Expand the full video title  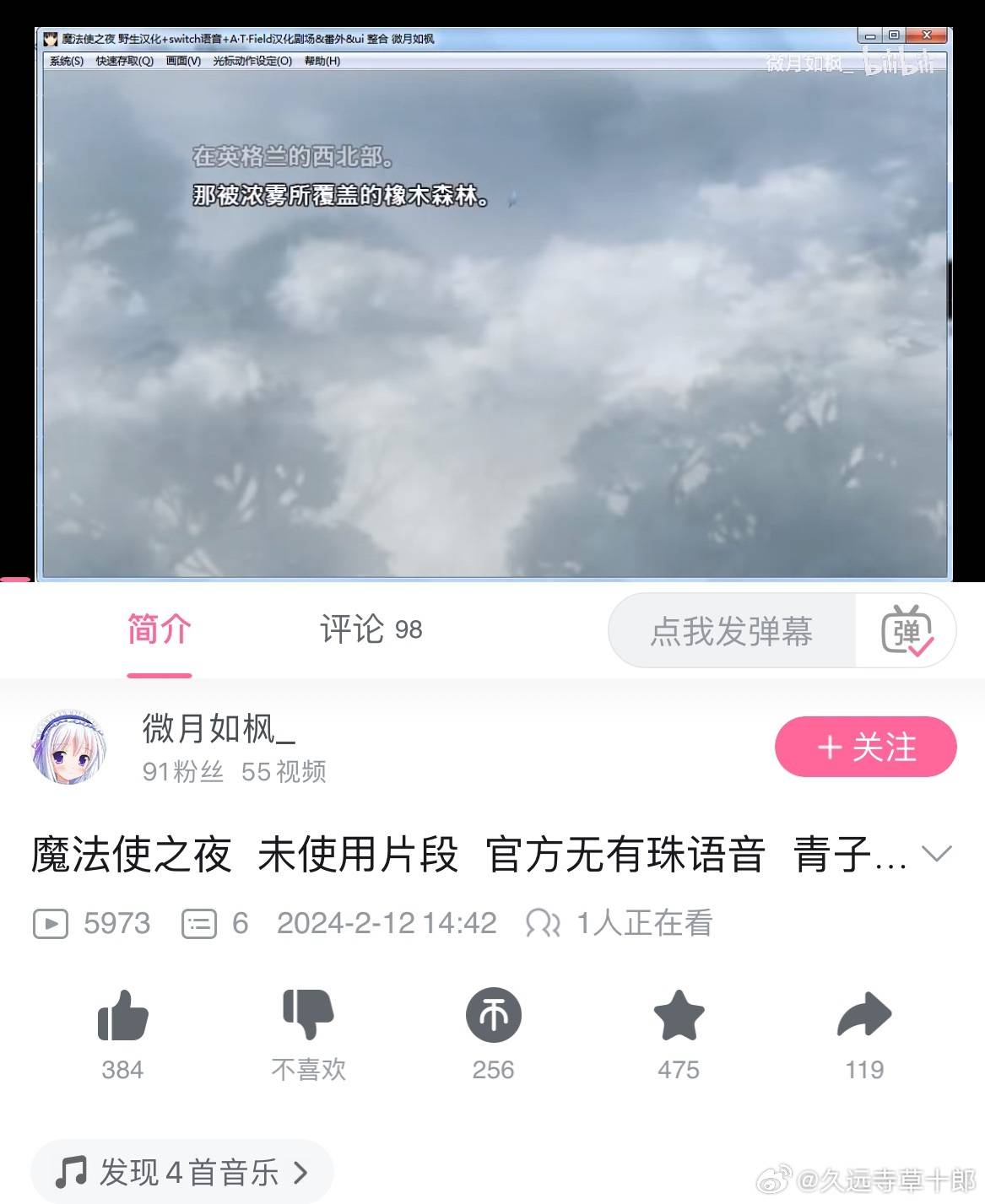click(937, 854)
